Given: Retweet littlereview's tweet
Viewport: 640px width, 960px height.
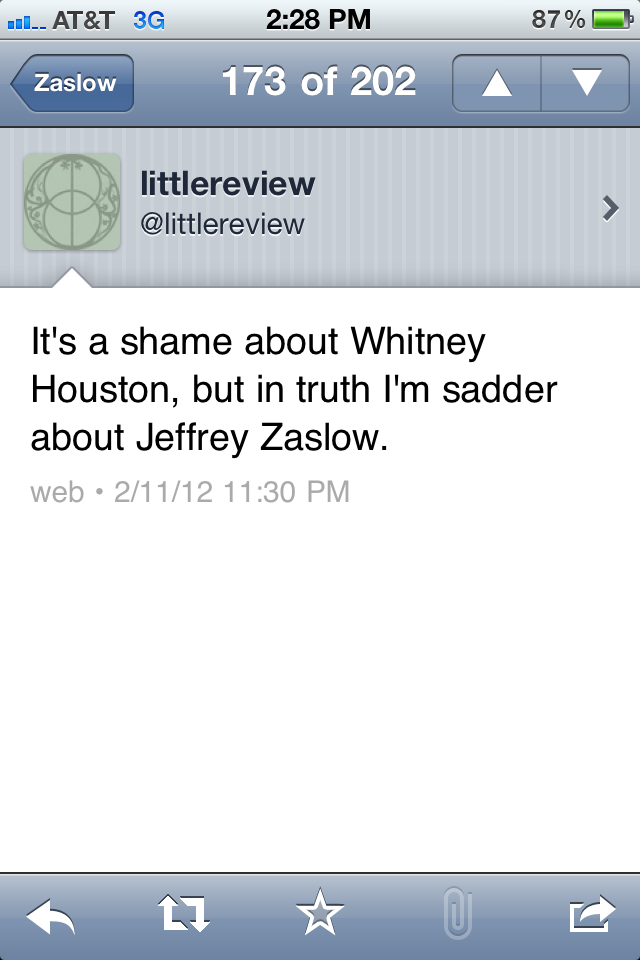Looking at the screenshot, I should click(184, 914).
